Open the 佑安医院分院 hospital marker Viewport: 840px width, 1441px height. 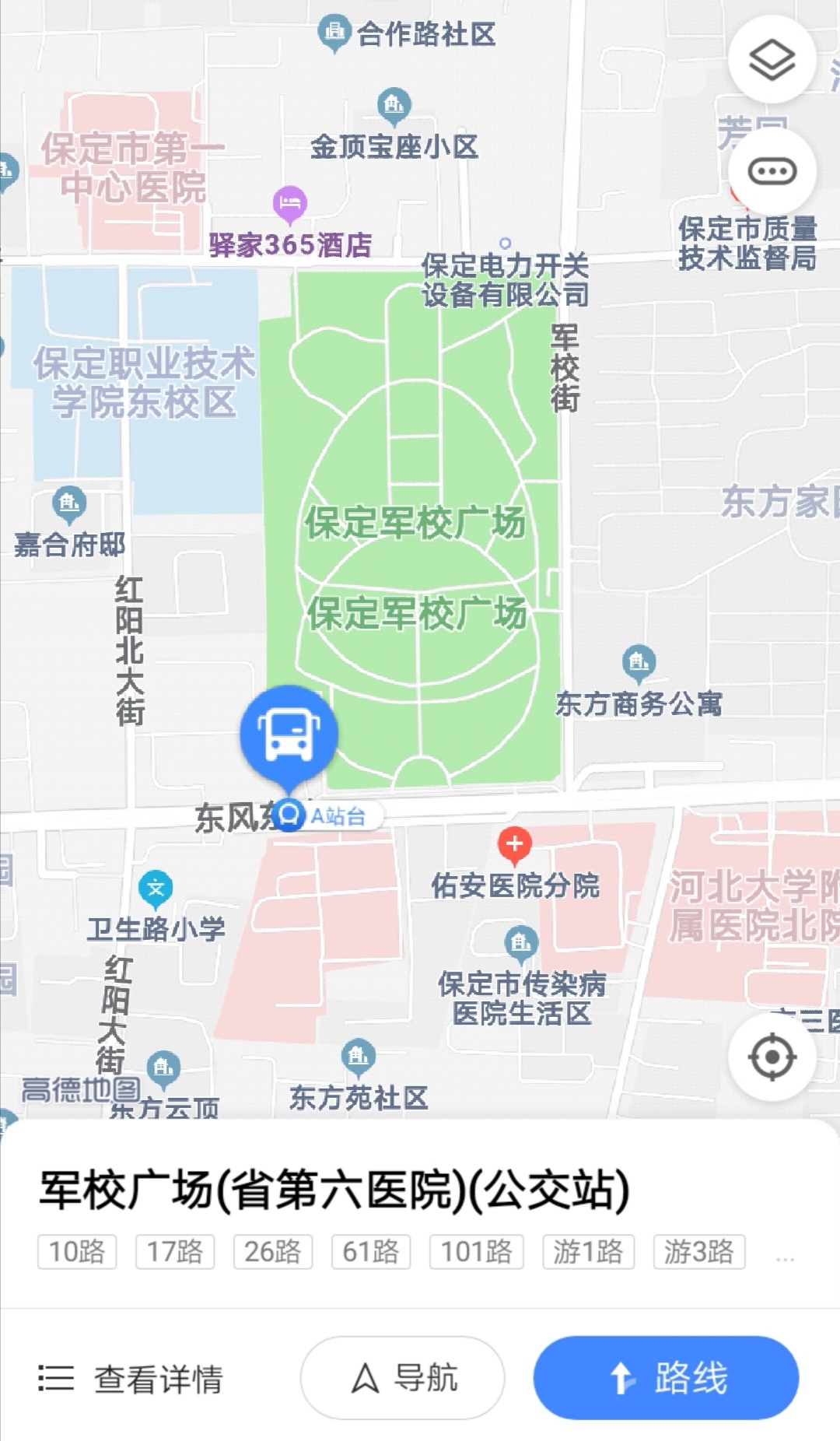pos(514,845)
